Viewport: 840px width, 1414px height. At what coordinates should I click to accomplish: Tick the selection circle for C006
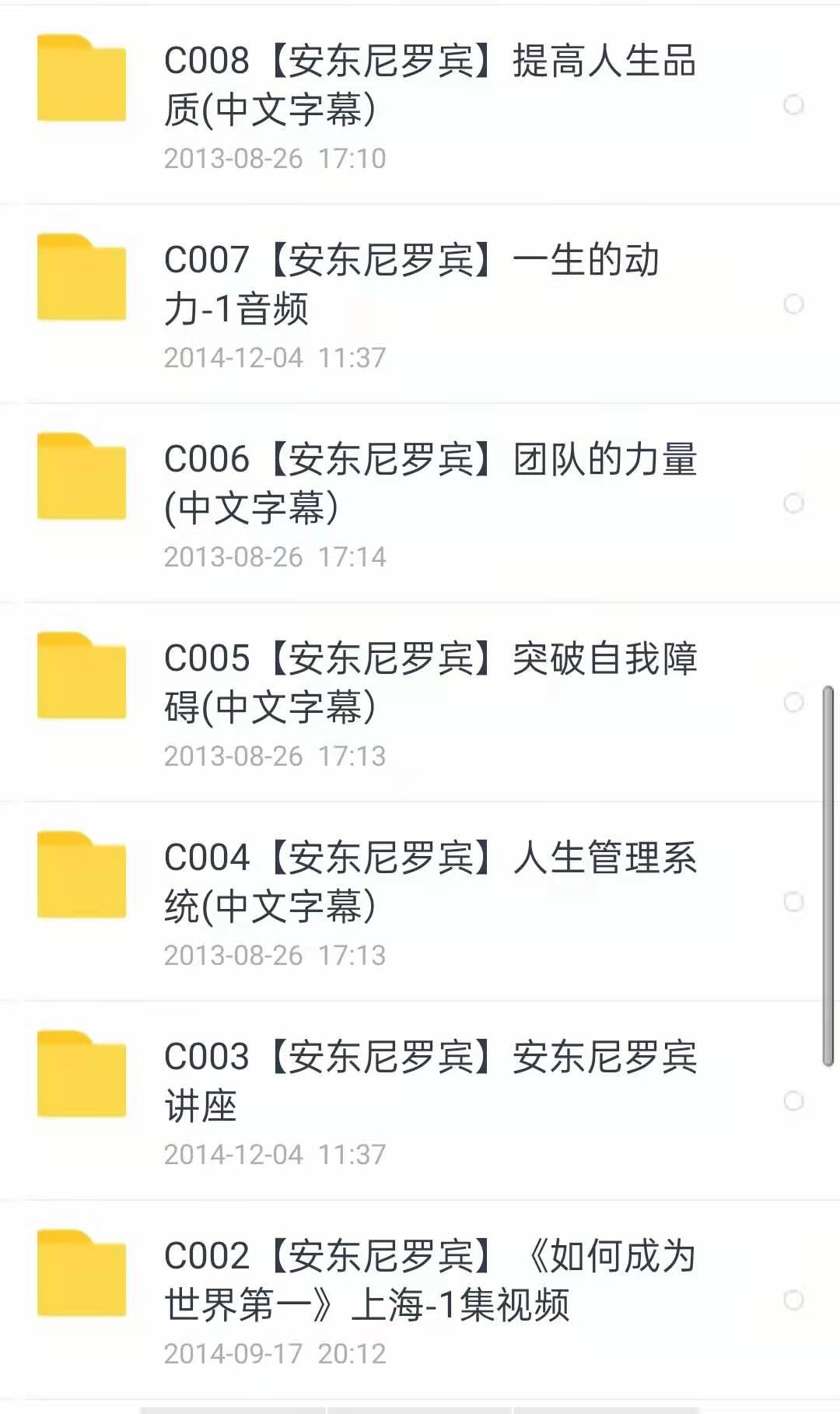point(793,503)
